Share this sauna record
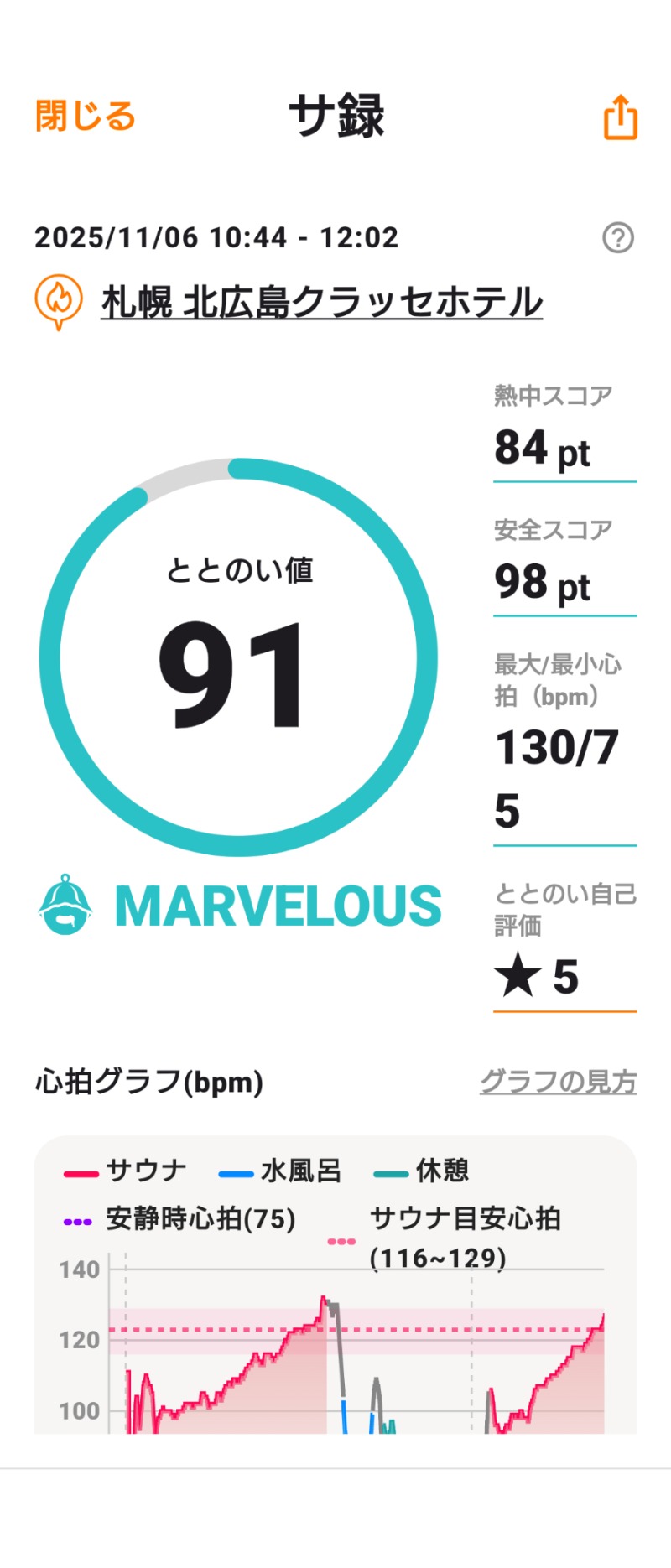Viewport: 671px width, 1568px height. coord(621,117)
